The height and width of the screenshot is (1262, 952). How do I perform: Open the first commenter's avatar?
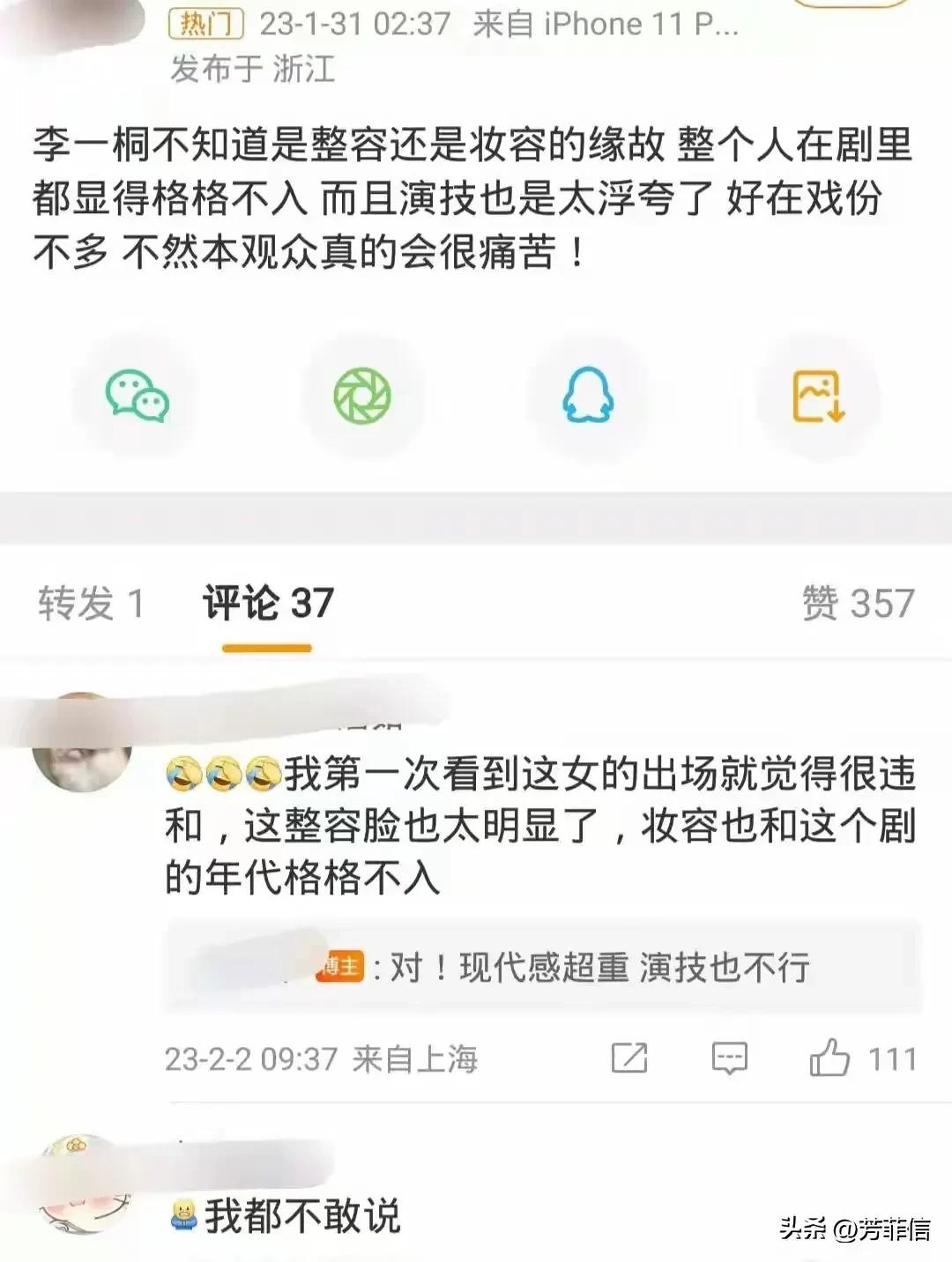[82, 745]
